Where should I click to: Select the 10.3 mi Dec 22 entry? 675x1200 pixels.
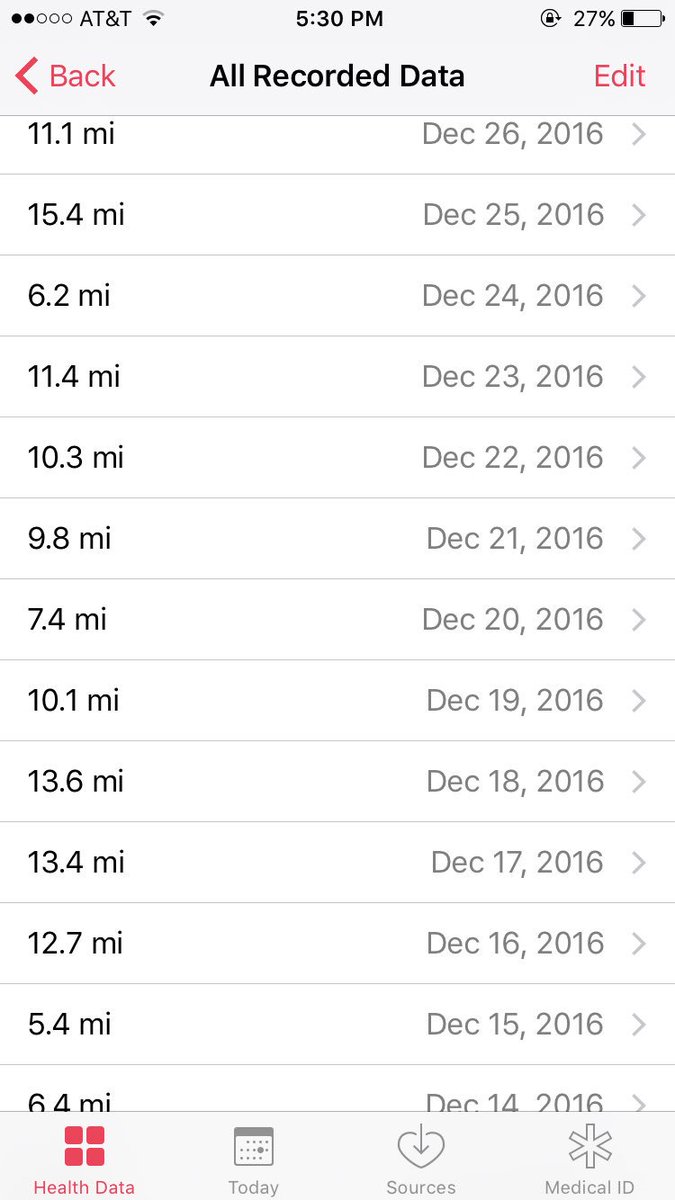coord(337,458)
